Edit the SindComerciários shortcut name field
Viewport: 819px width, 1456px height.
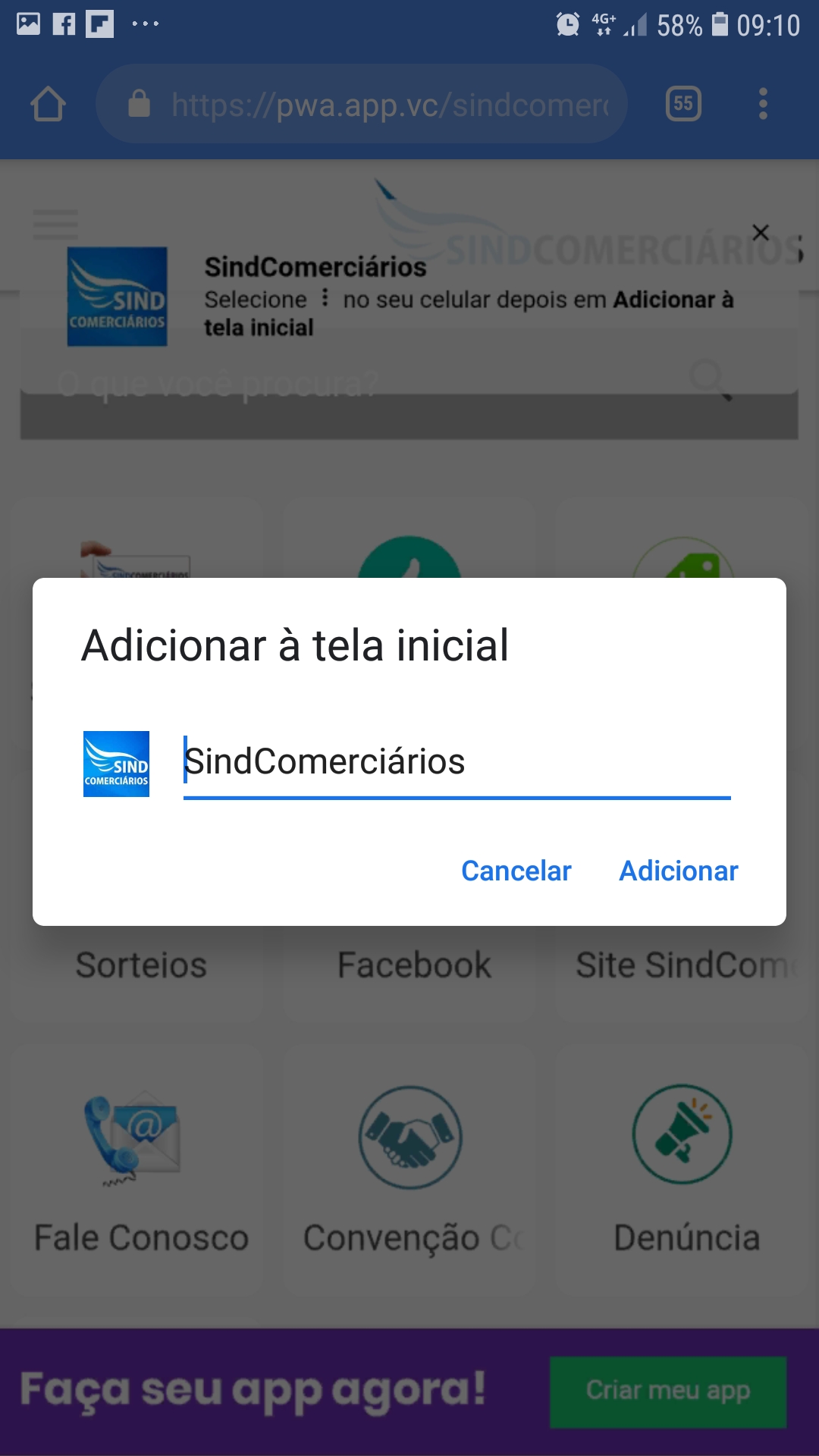coord(457,762)
